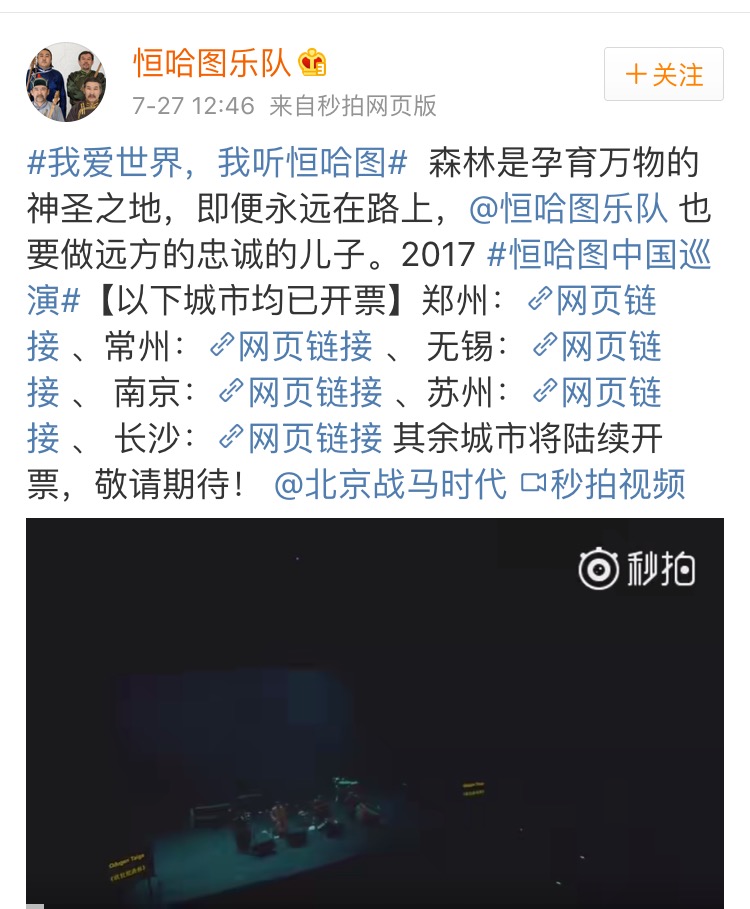The height and width of the screenshot is (909, 750).
Task: Open the 常州 ticket web link
Action: [x=291, y=346]
